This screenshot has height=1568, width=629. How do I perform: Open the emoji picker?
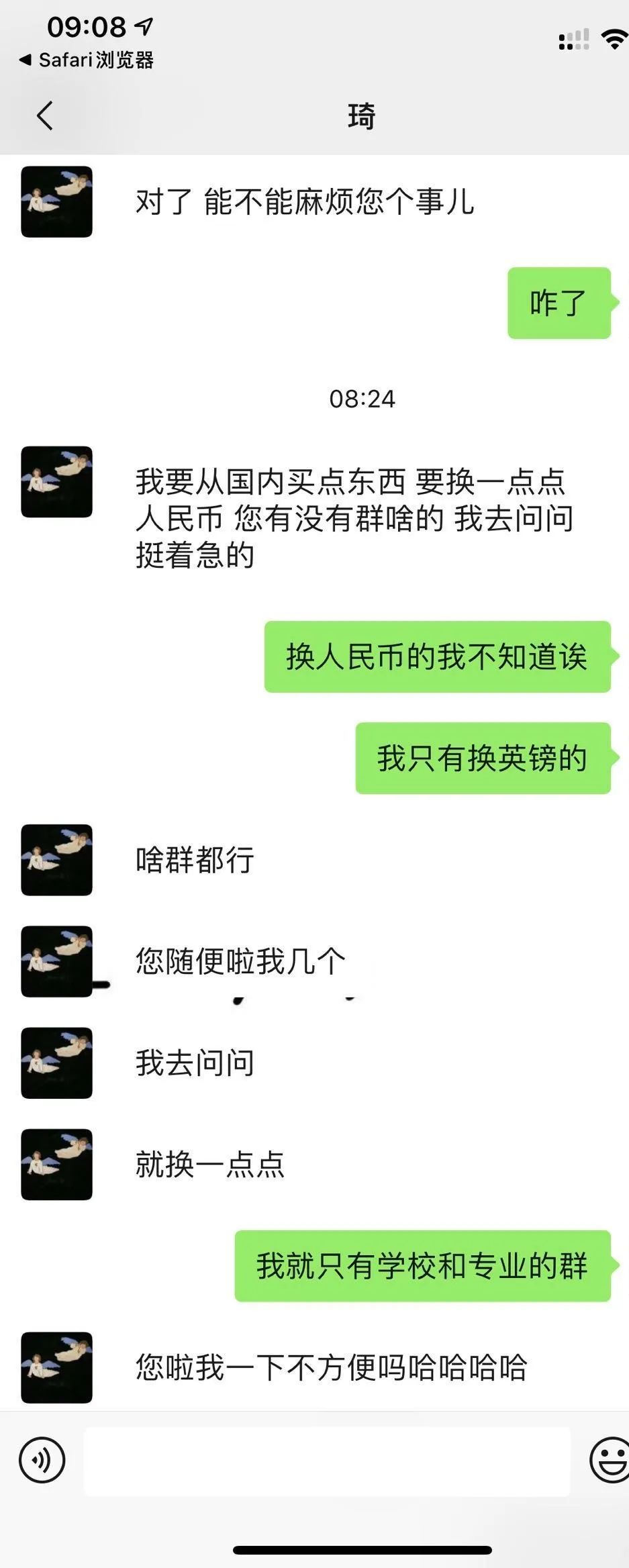coord(610,1460)
